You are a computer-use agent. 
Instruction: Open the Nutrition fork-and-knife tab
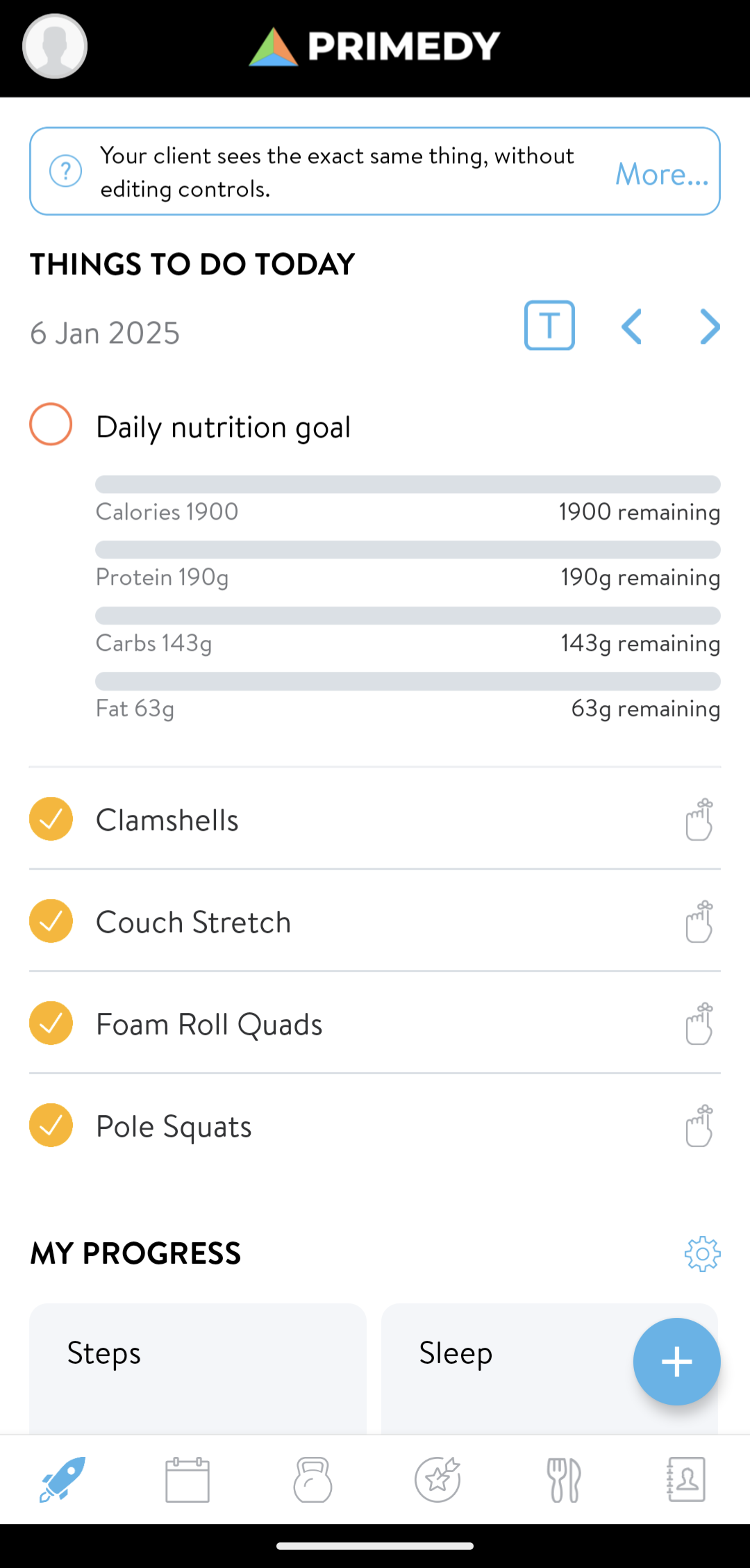pyautogui.click(x=562, y=1479)
